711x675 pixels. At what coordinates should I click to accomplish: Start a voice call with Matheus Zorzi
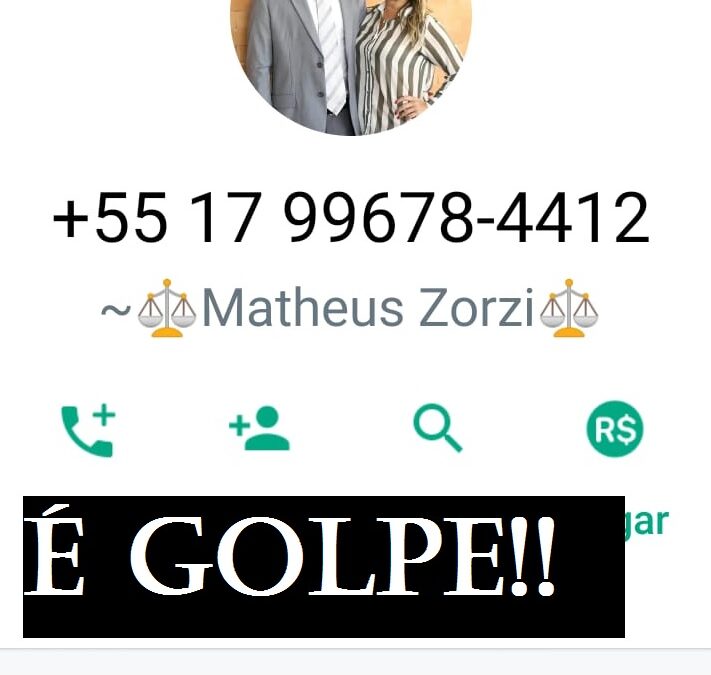pyautogui.click(x=88, y=431)
